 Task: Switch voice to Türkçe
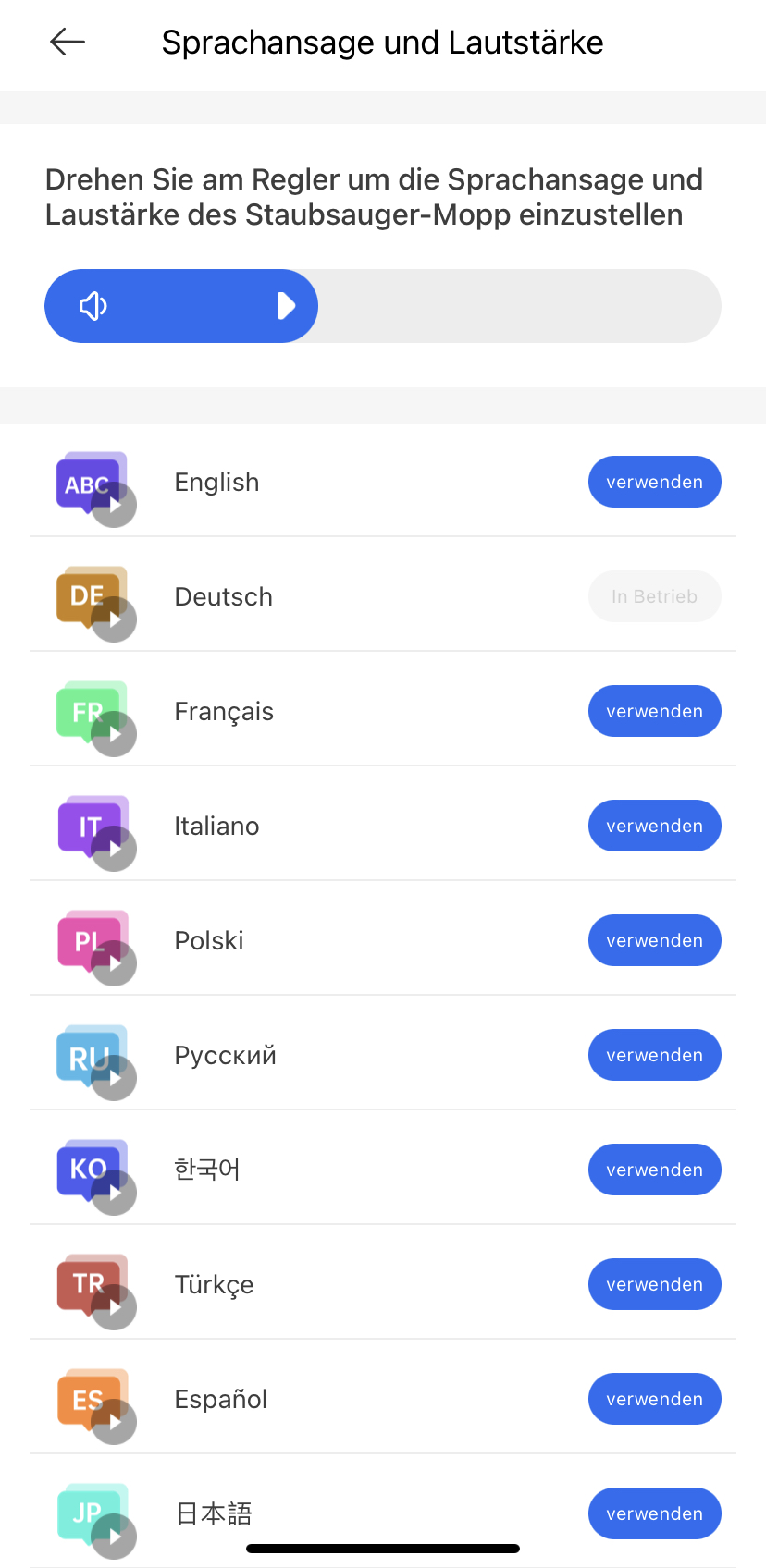point(654,1284)
